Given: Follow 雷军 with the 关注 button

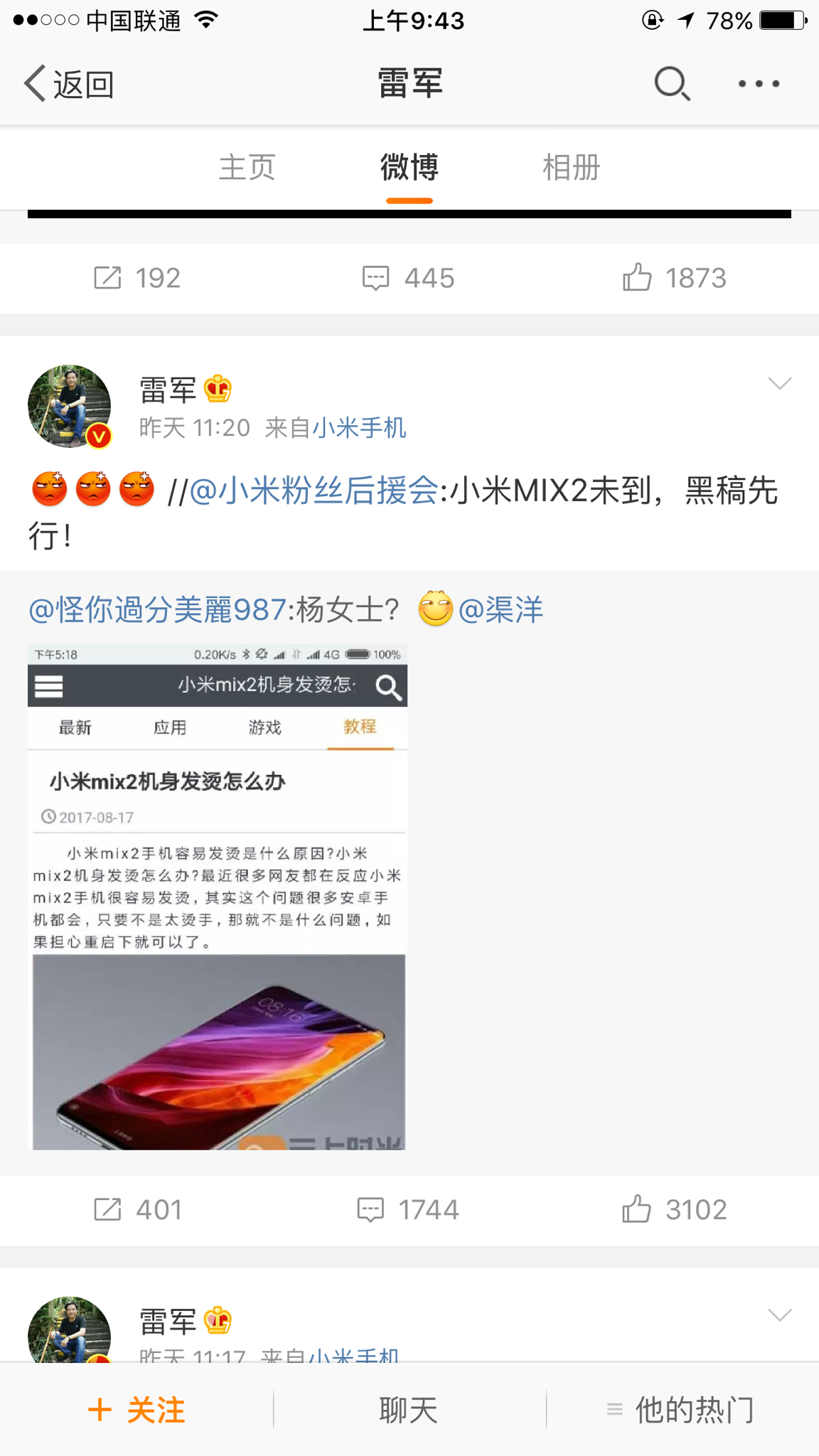Looking at the screenshot, I should (136, 1410).
